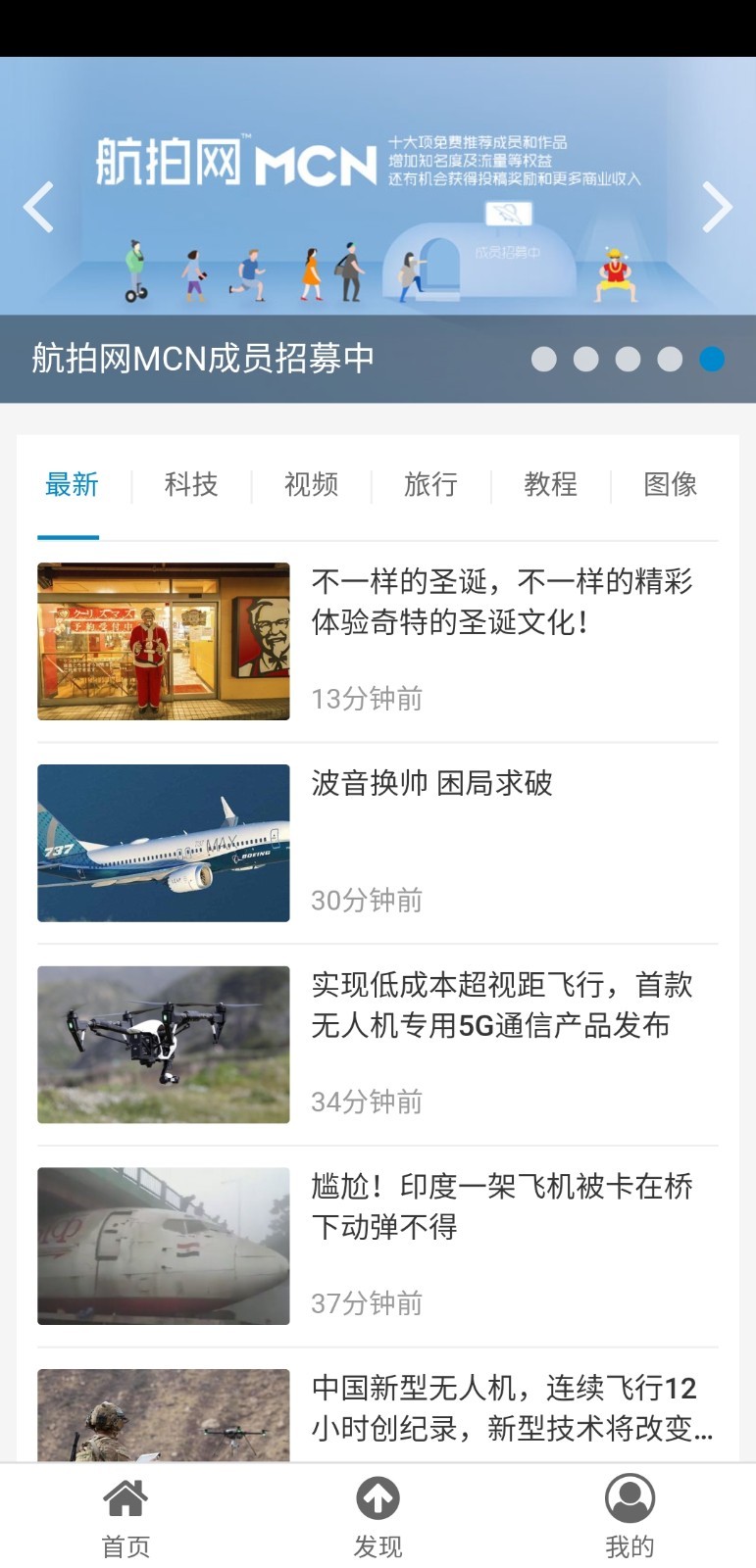Select the 最新 tab
Viewport: 756px width, 1568px height.
coord(72,484)
